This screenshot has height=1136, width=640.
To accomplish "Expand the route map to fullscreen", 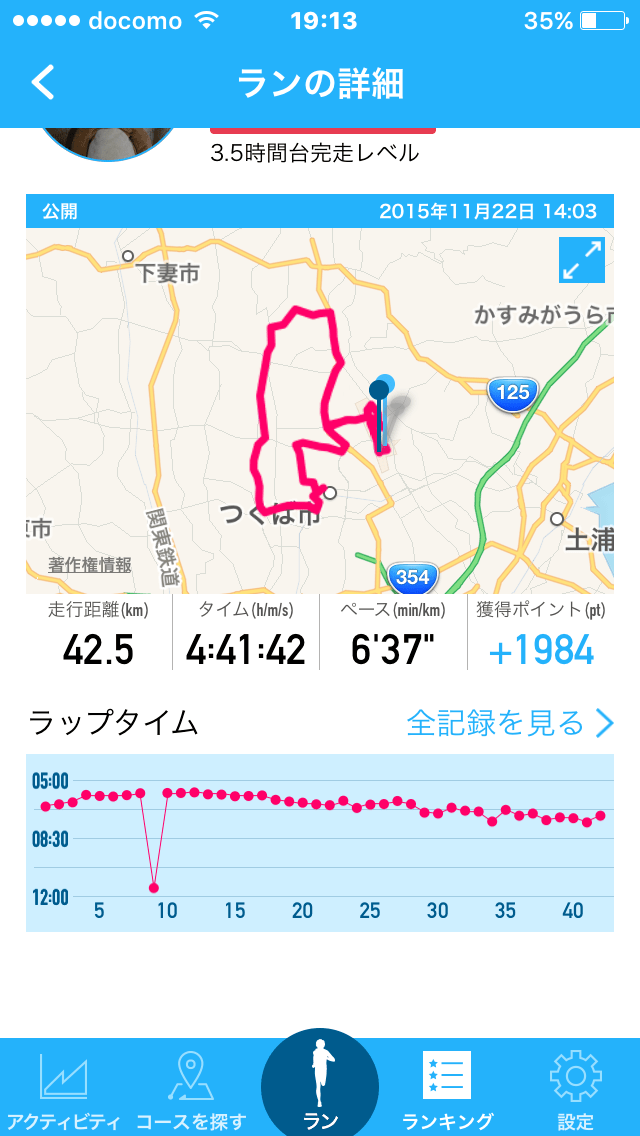I will [582, 260].
